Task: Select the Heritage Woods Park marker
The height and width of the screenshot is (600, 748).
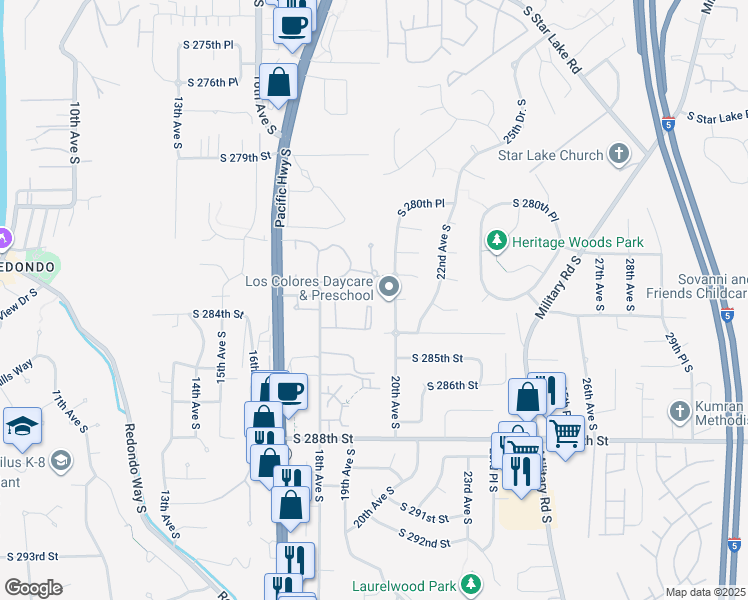Action: coord(497,241)
